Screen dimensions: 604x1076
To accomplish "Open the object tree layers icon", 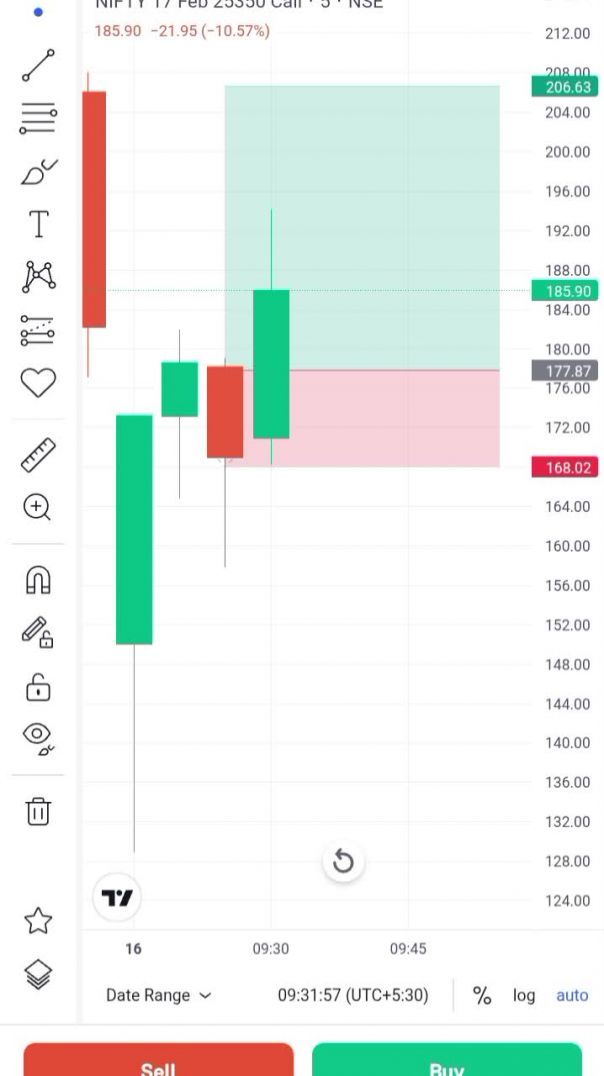I will [x=38, y=973].
